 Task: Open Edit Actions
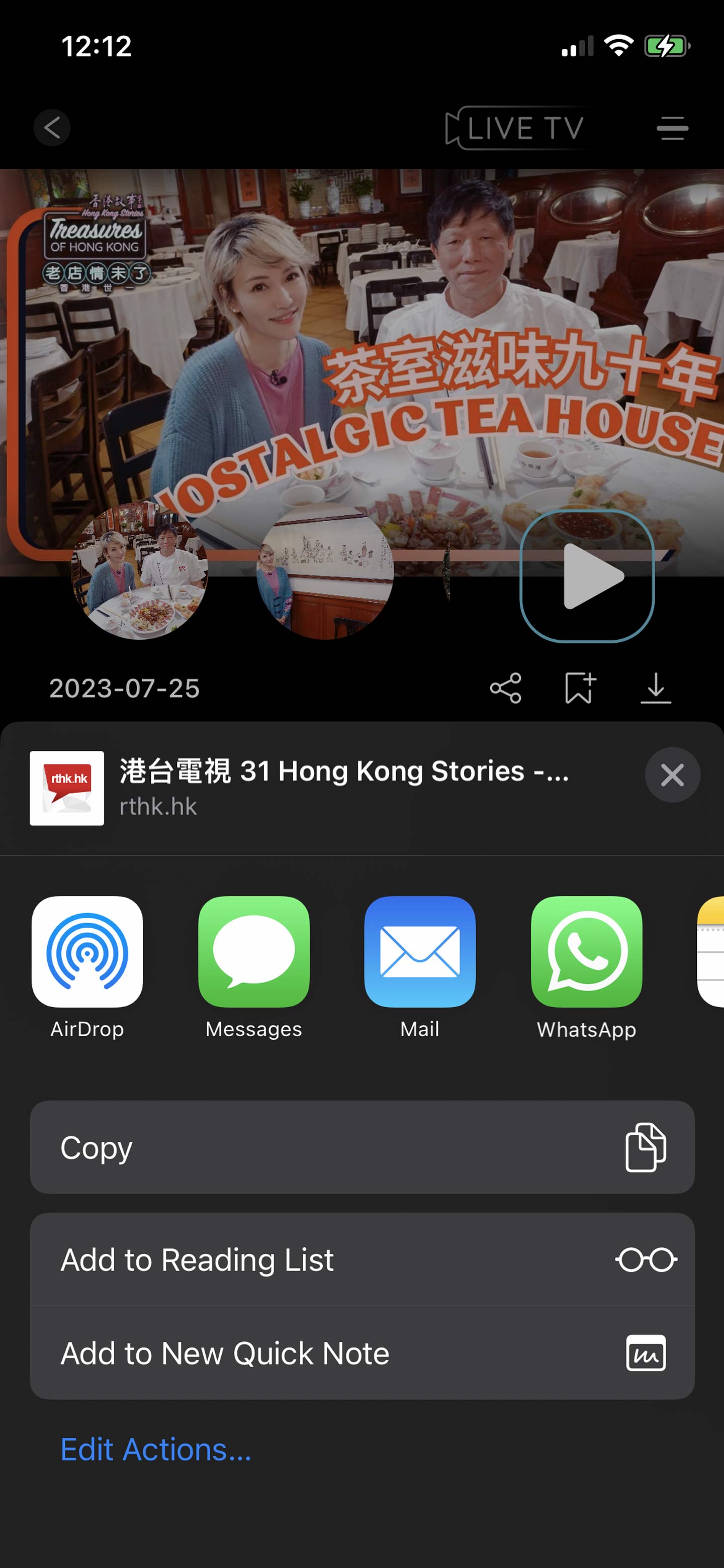click(x=156, y=1449)
